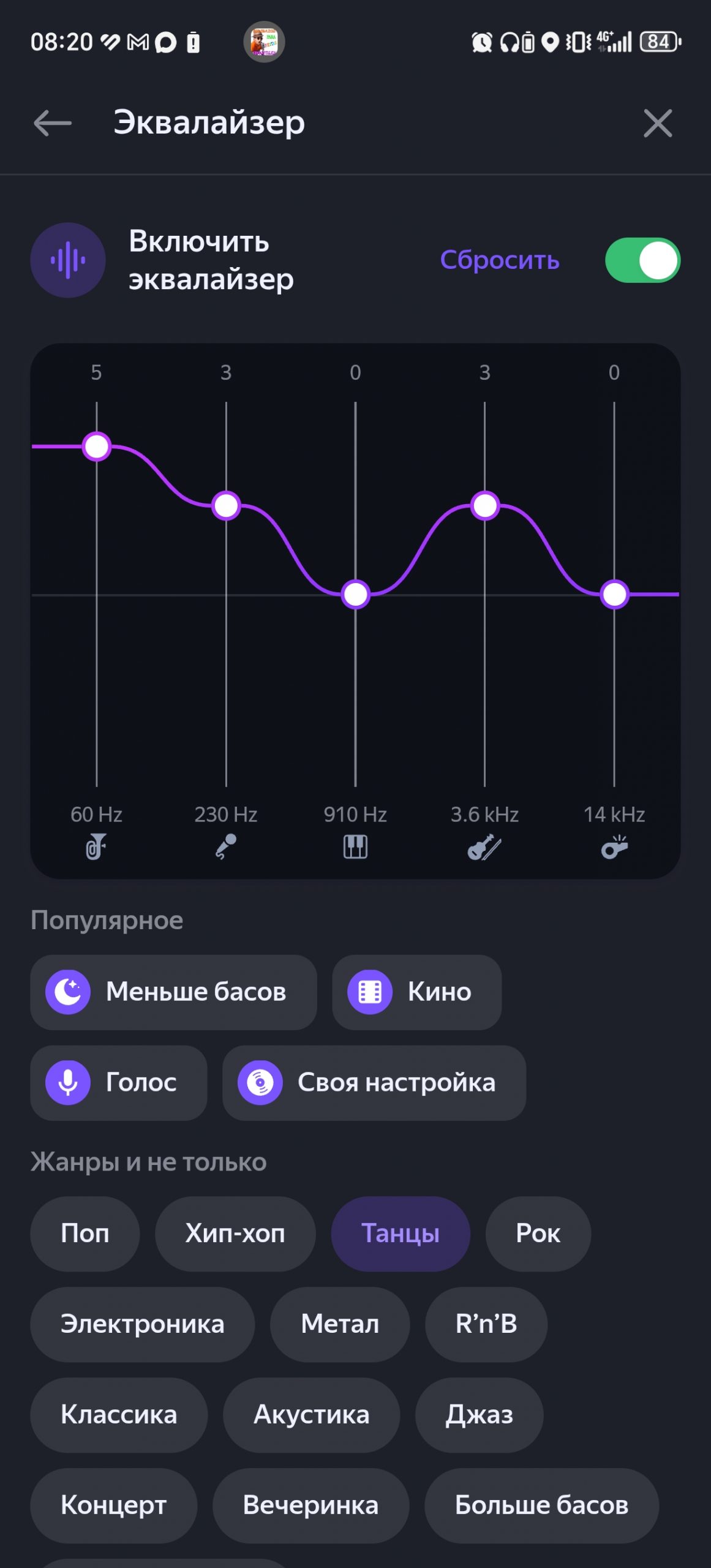Tap the selected Танцы chip

tap(401, 1234)
